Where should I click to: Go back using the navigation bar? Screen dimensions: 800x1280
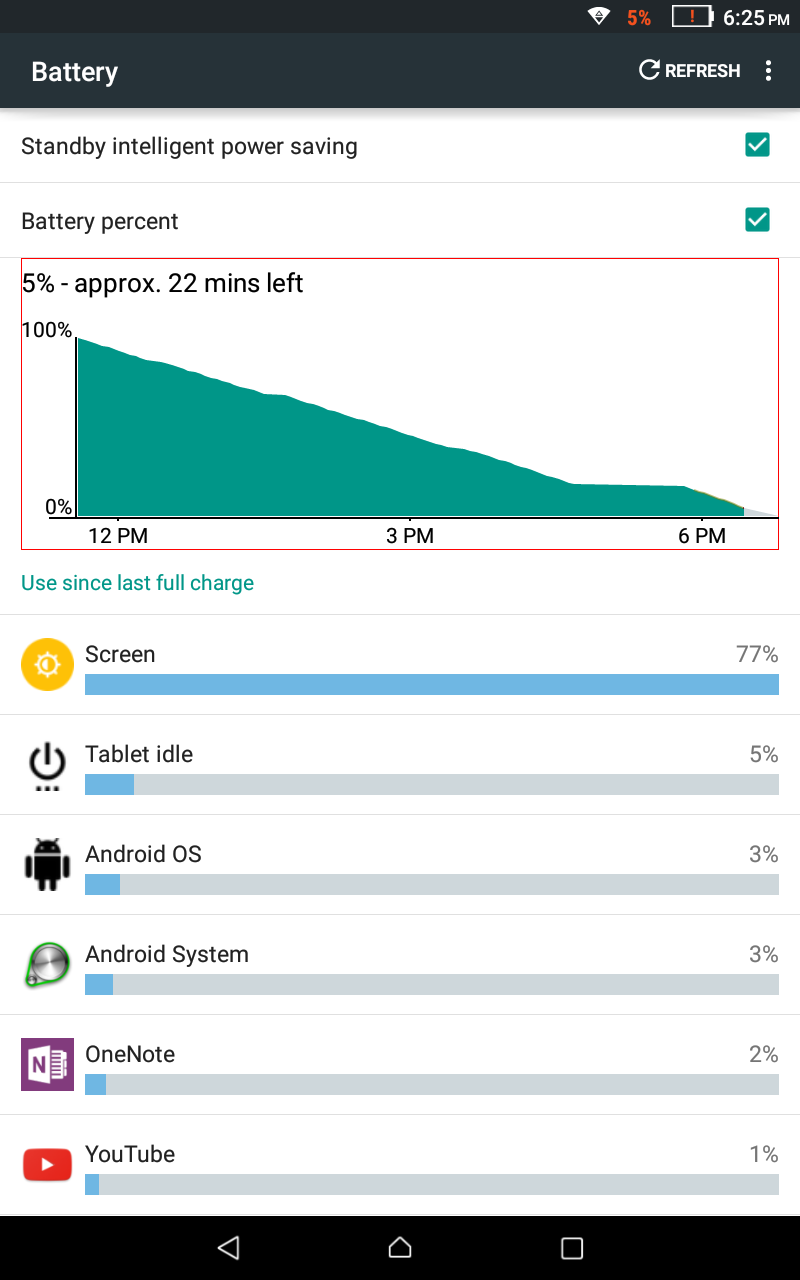[x=229, y=1247]
